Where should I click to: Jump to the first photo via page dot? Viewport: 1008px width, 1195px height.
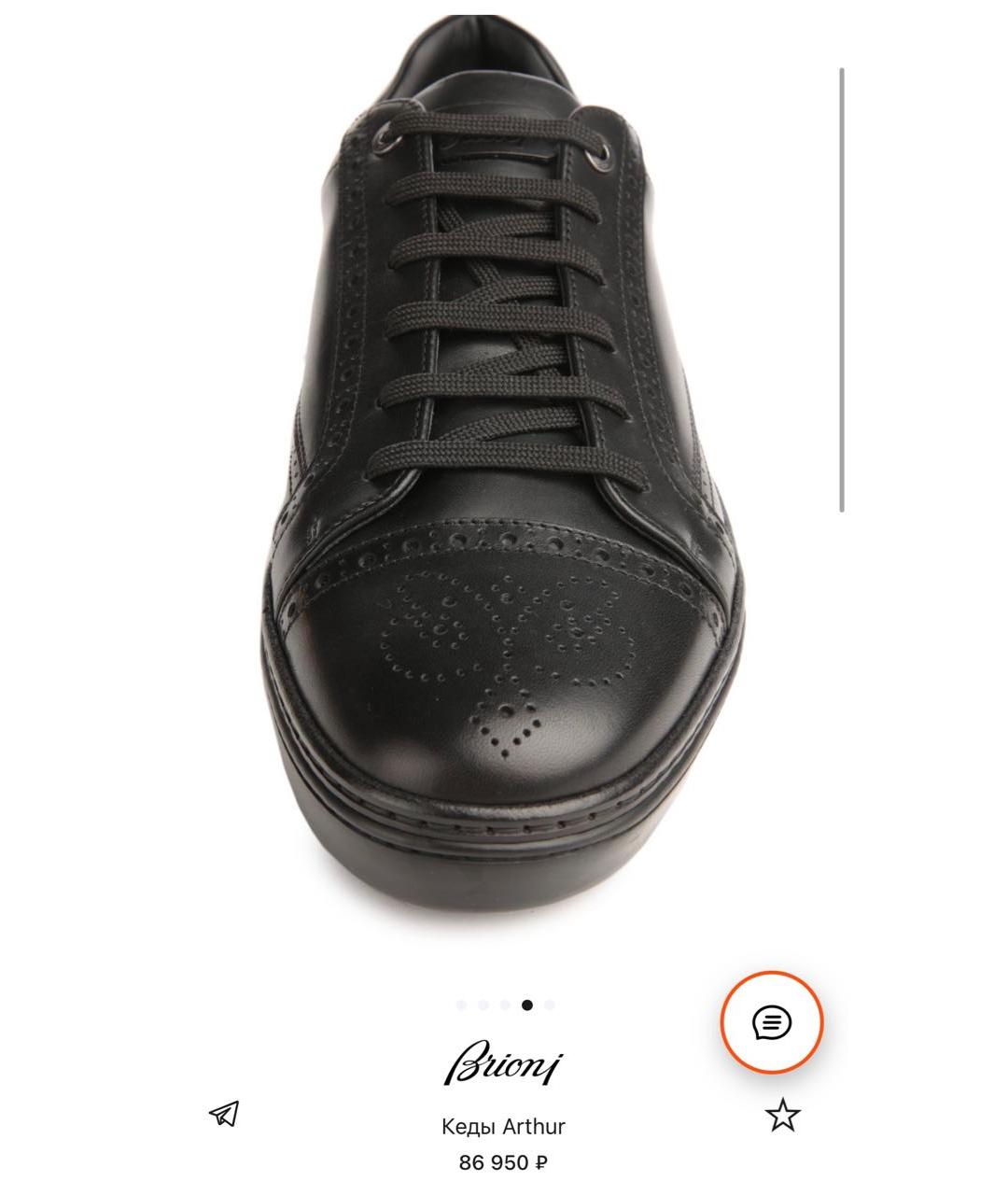pos(461,1005)
